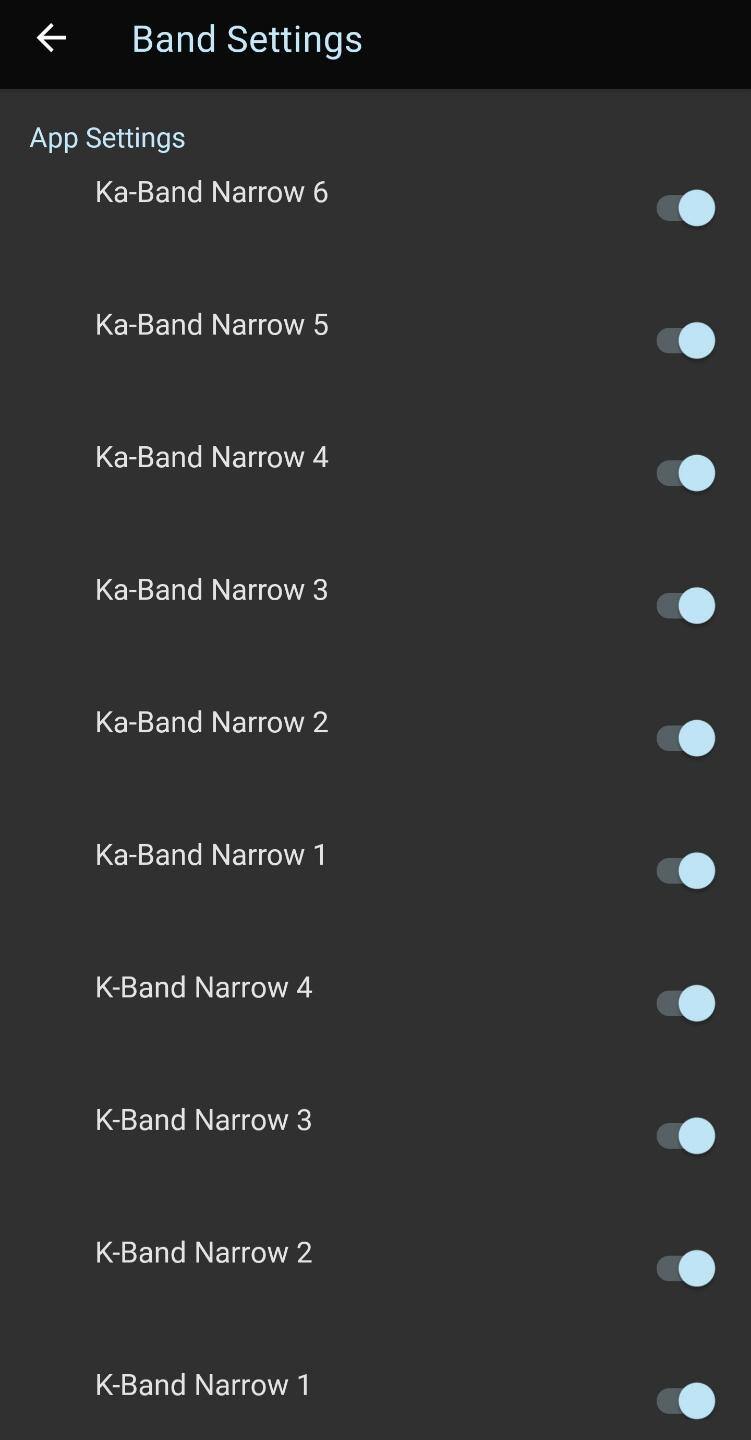Disable K-Band Narrow 2
The width and height of the screenshot is (751, 1440).
tap(686, 1268)
